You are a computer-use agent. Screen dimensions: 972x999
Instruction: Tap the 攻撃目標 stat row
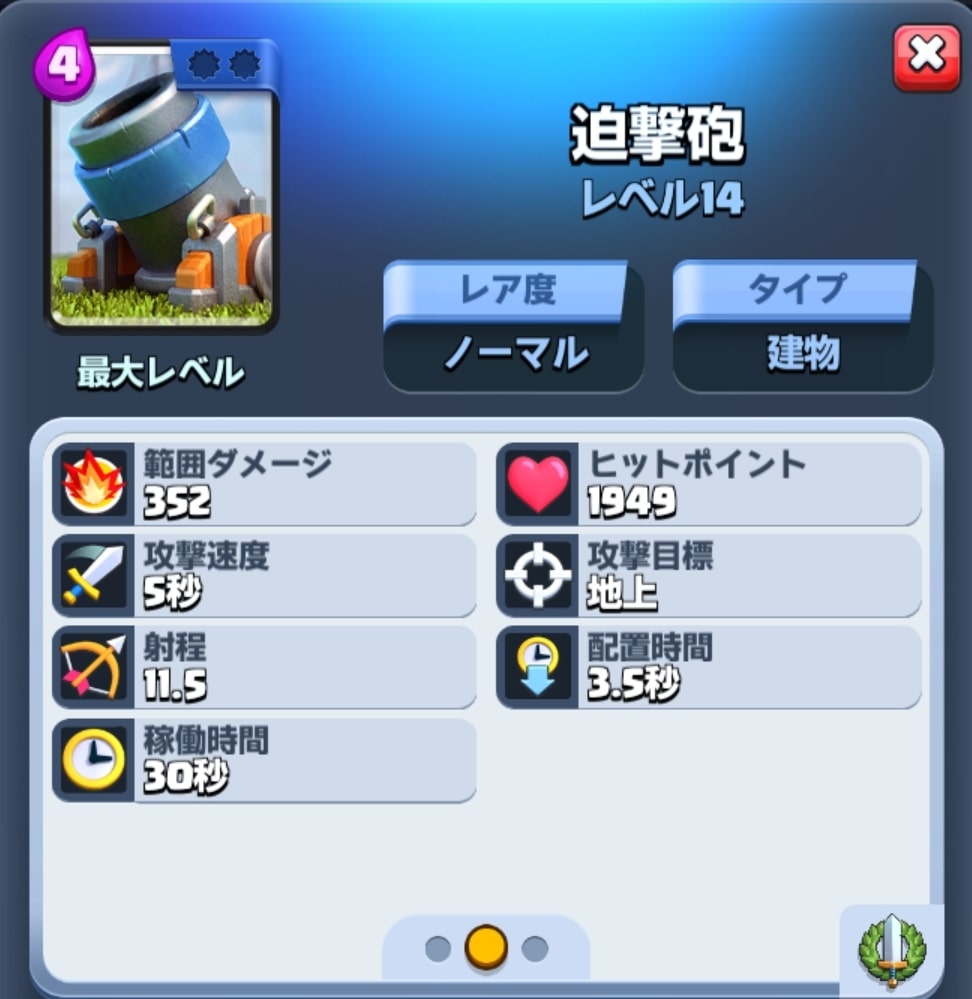pyautogui.click(x=708, y=575)
